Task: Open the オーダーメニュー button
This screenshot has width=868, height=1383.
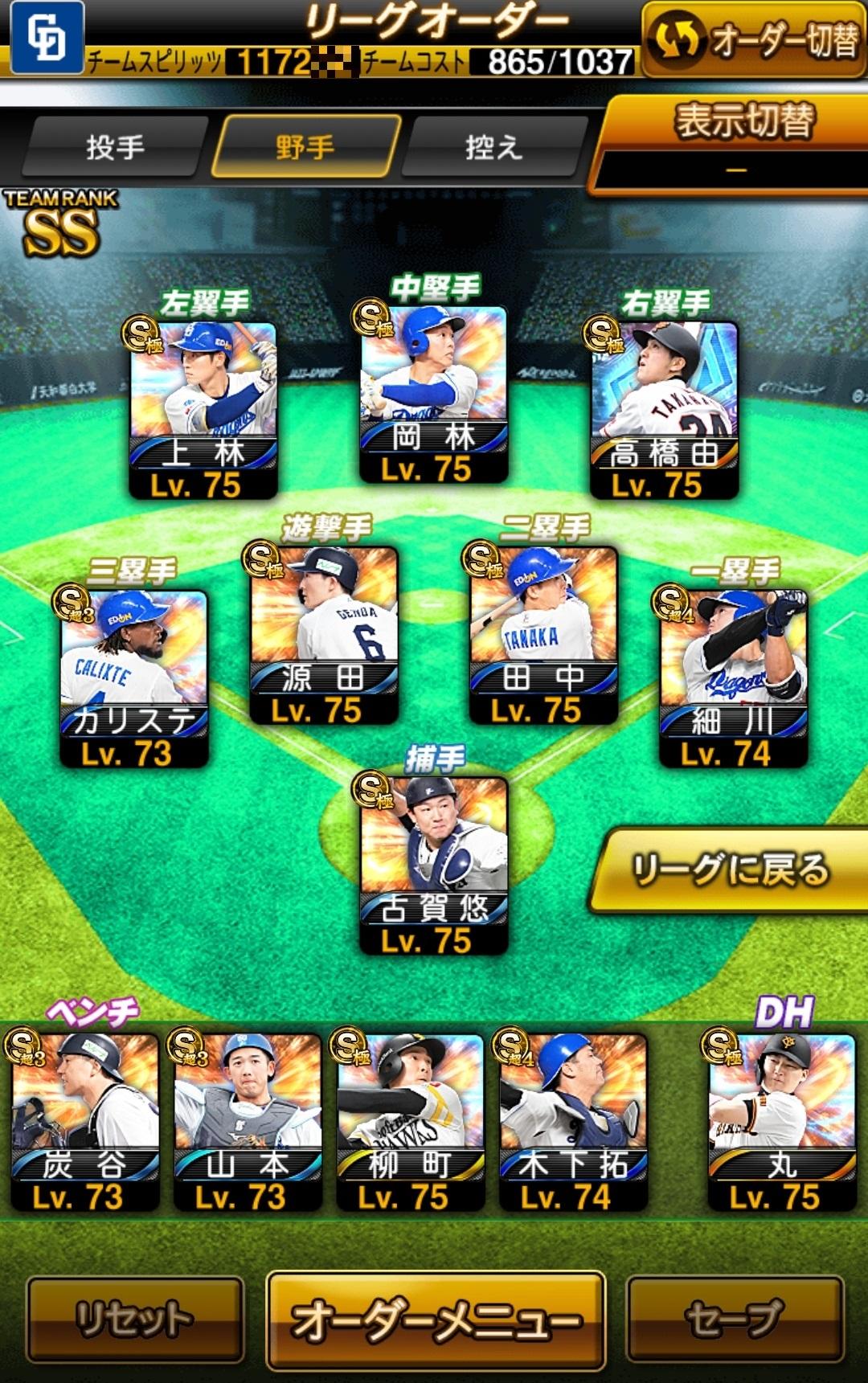Action: coord(436,1320)
